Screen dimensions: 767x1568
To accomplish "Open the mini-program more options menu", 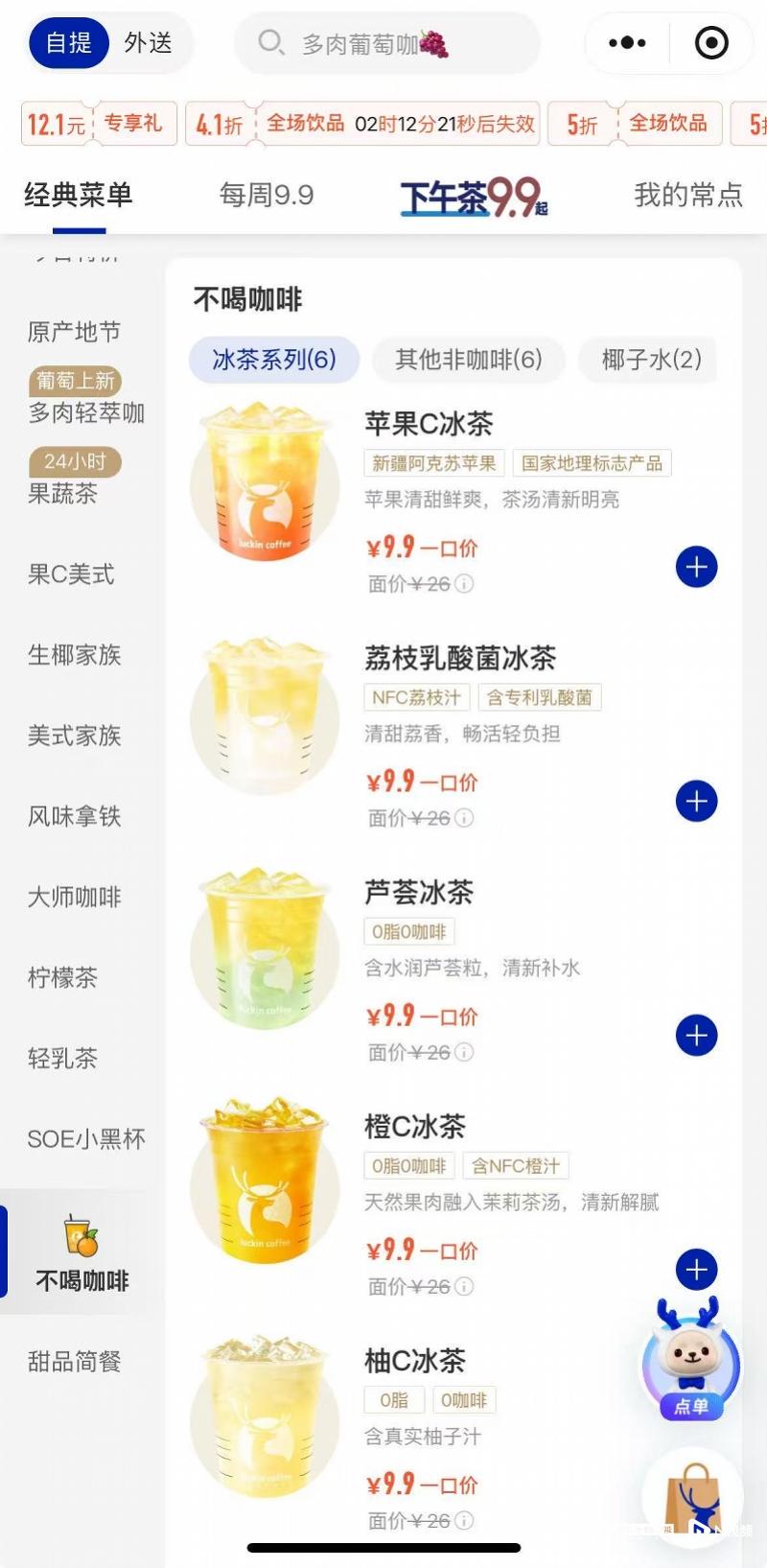I will point(627,43).
